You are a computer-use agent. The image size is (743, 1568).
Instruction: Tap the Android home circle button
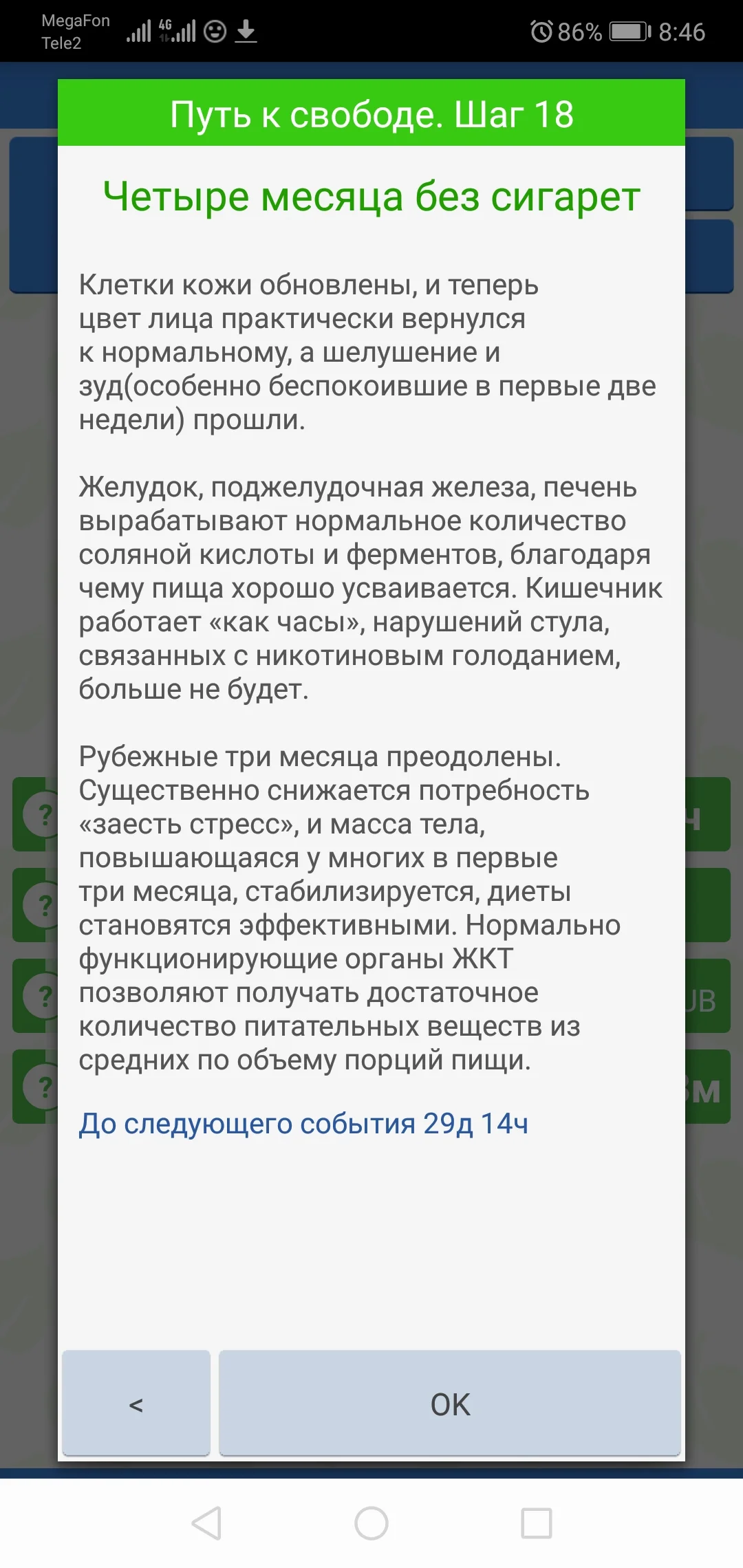click(371, 1521)
